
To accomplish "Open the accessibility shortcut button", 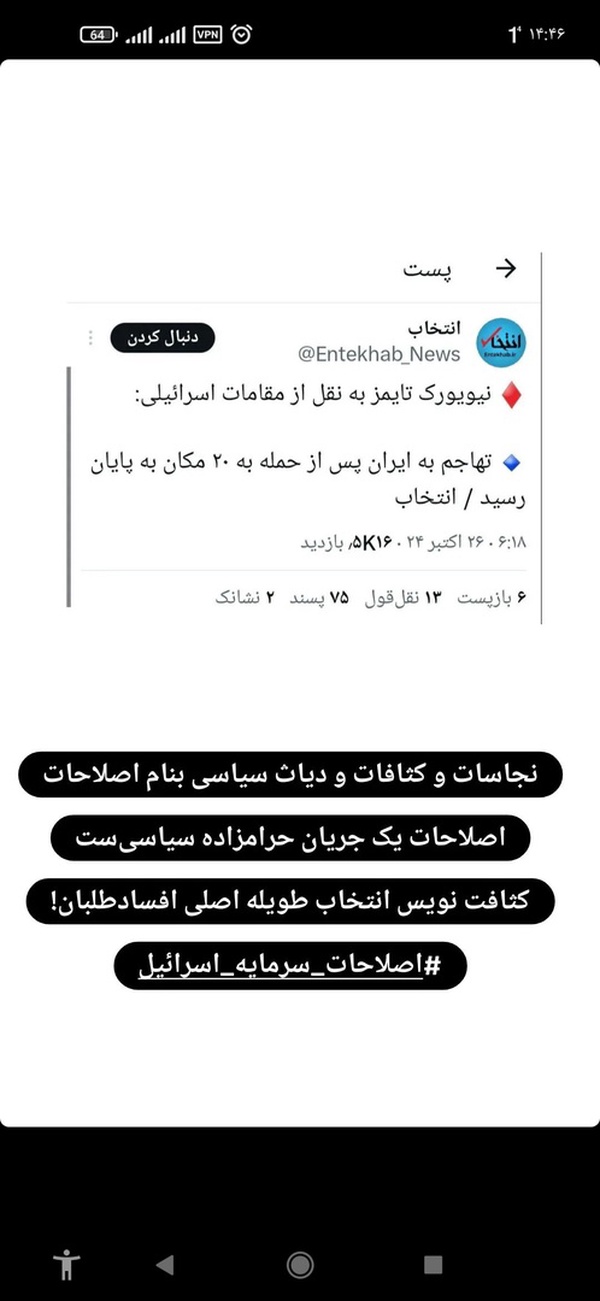I will (67, 1265).
